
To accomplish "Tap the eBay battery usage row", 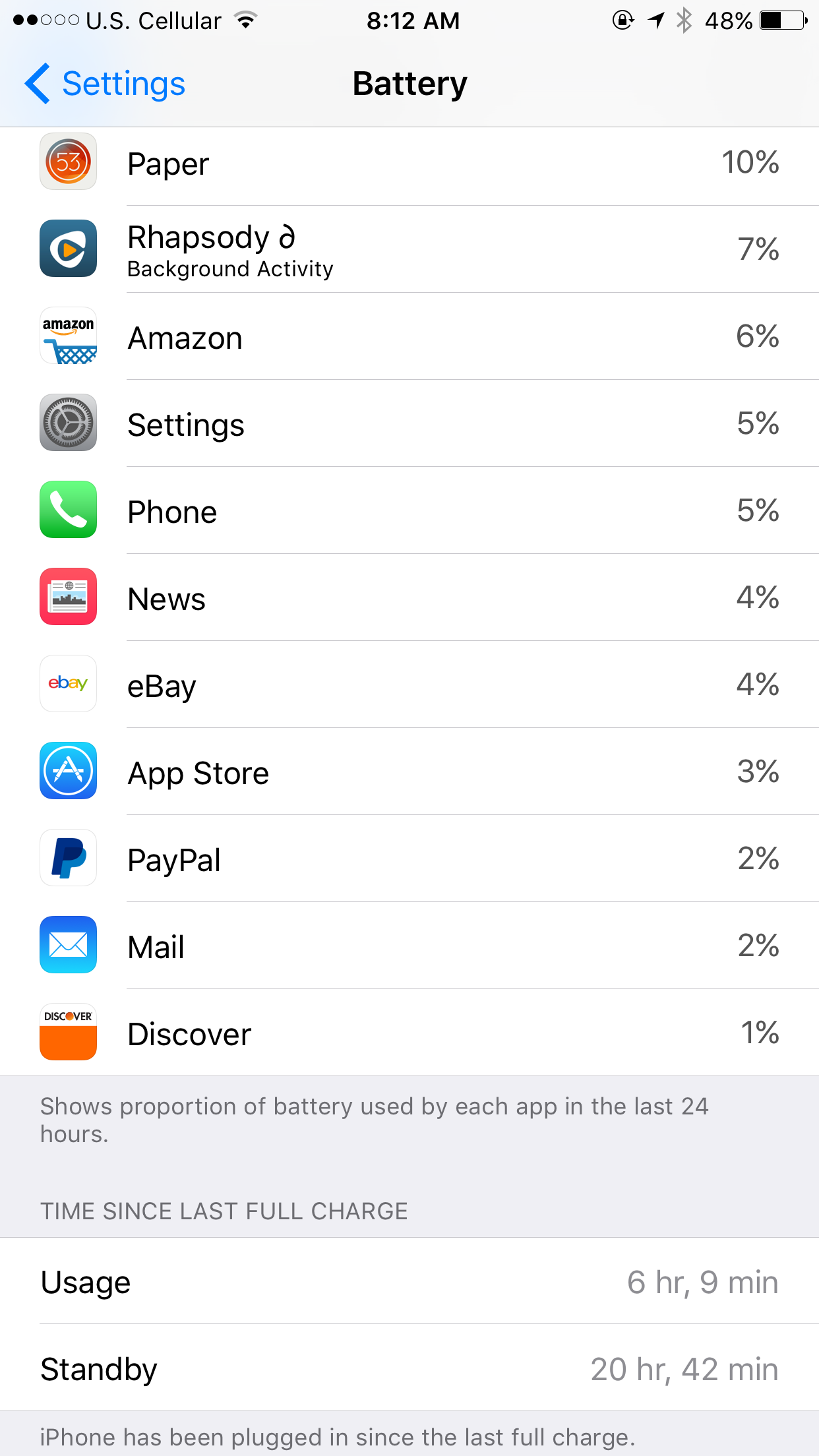I will [x=409, y=685].
